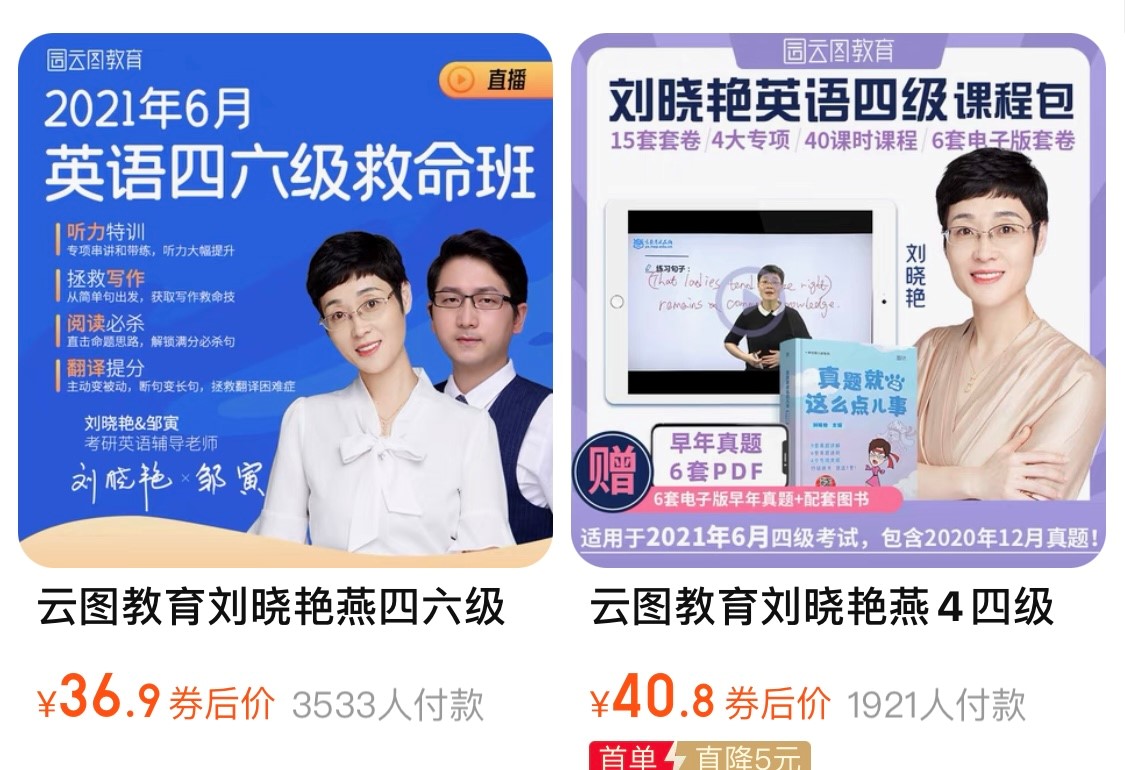This screenshot has width=1125, height=770.
Task: Open the 2021年6月英语四六级救命班 product card
Action: 285,300
